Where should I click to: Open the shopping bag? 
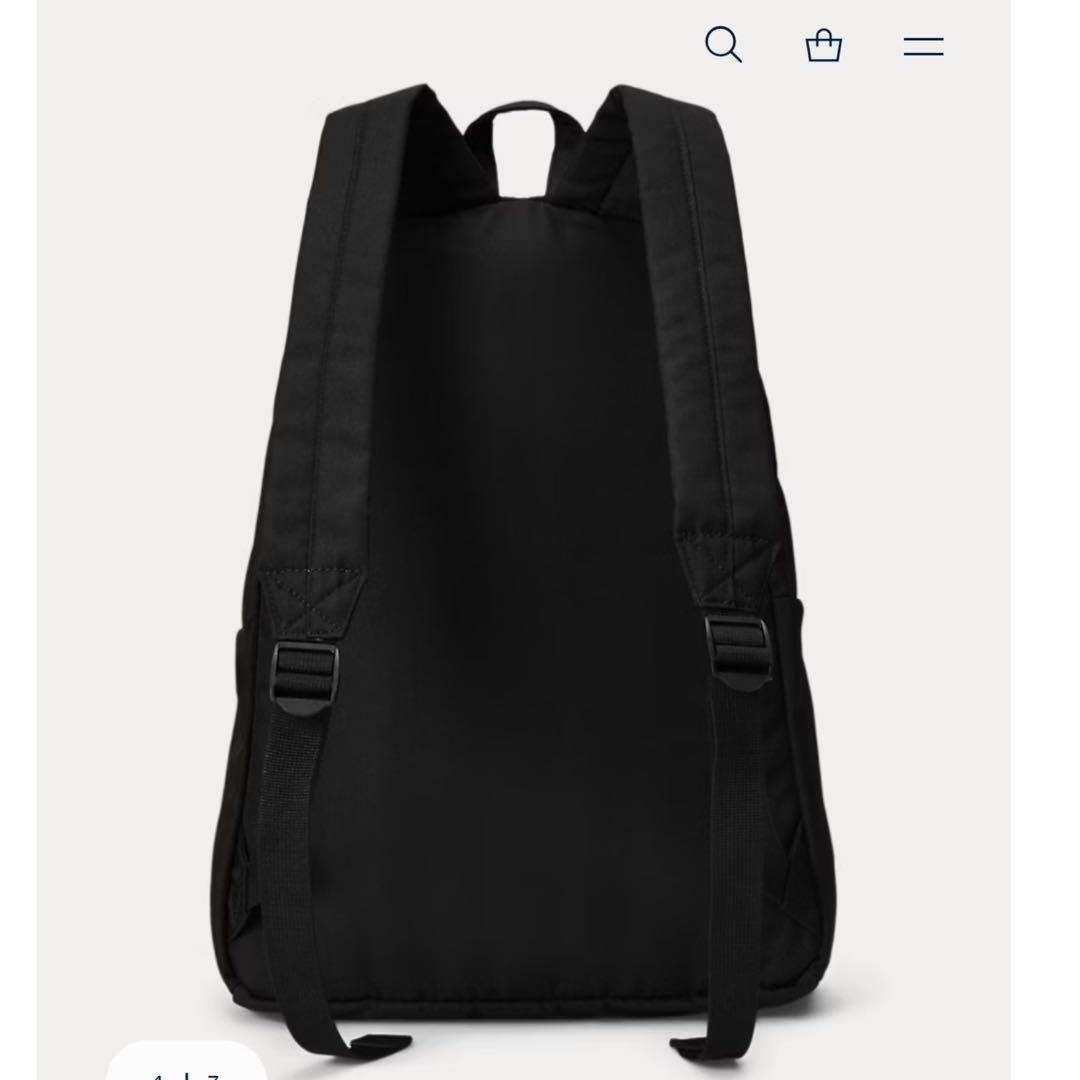click(x=823, y=45)
